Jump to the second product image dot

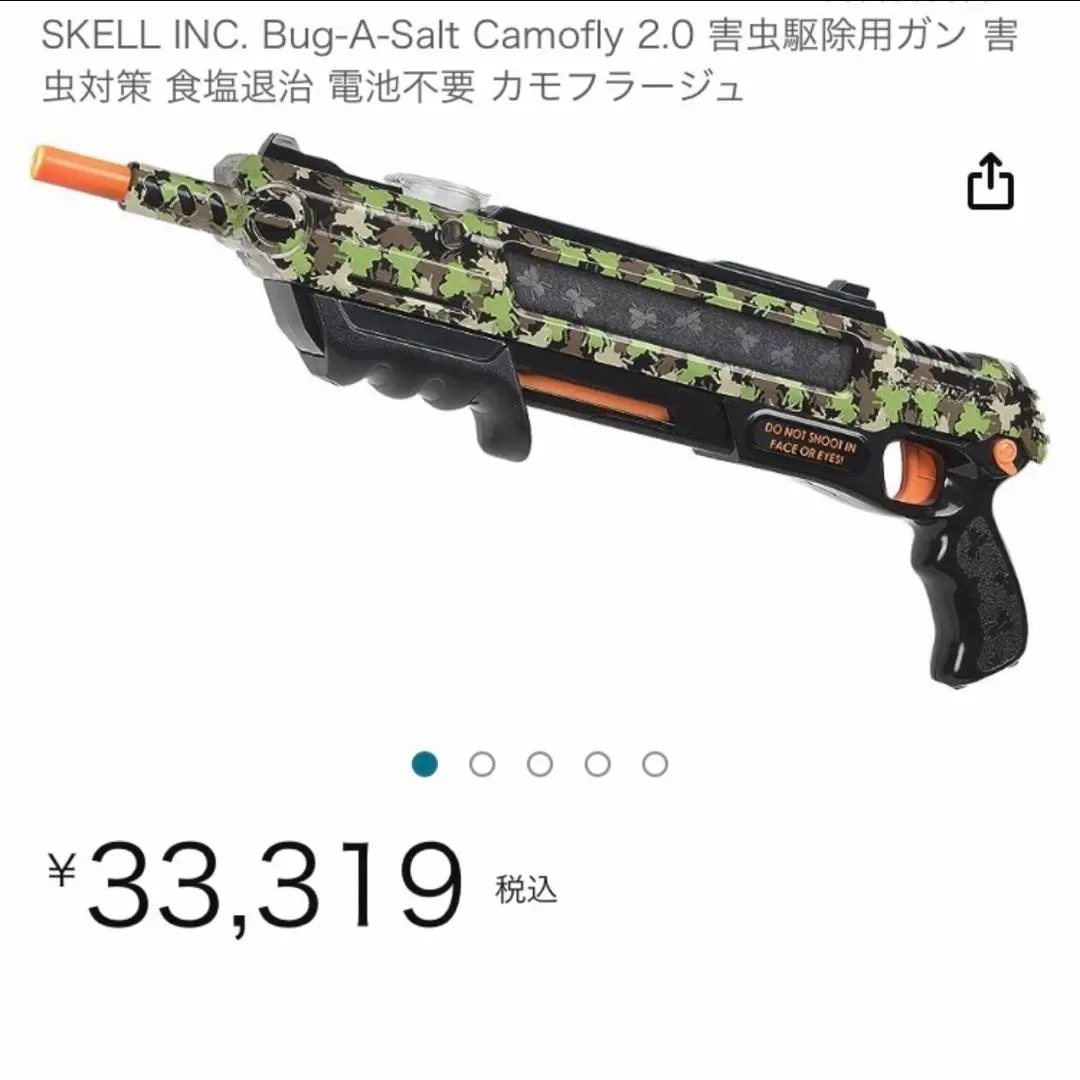pyautogui.click(x=482, y=765)
